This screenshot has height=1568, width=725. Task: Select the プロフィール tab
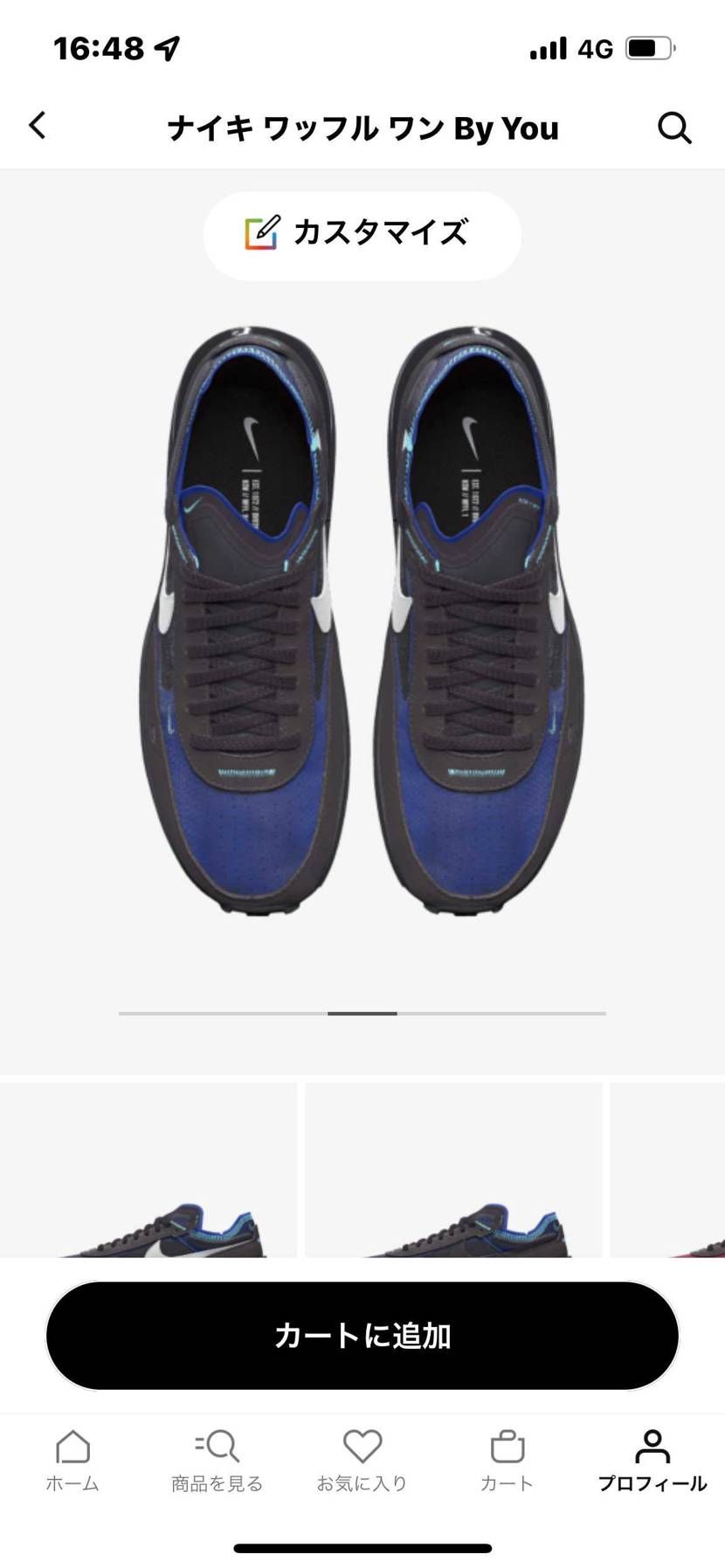tap(652, 1460)
